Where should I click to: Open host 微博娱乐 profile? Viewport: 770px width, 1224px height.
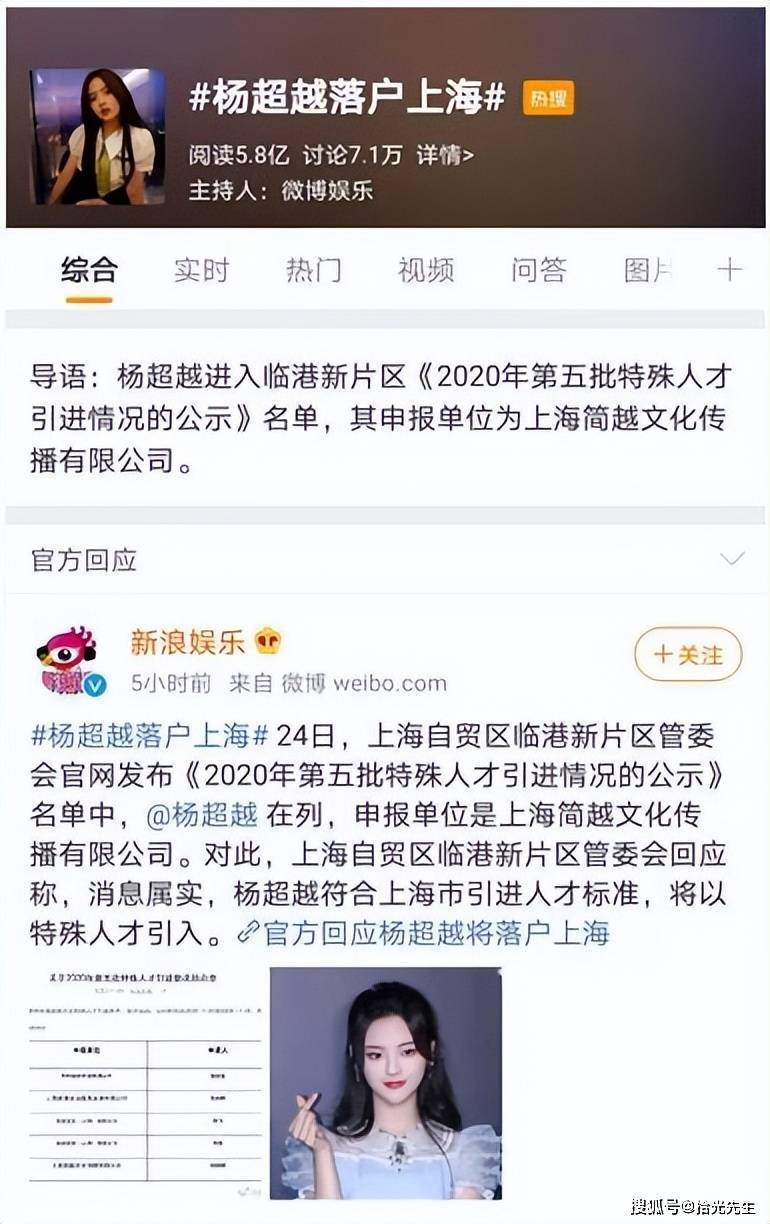pos(326,190)
